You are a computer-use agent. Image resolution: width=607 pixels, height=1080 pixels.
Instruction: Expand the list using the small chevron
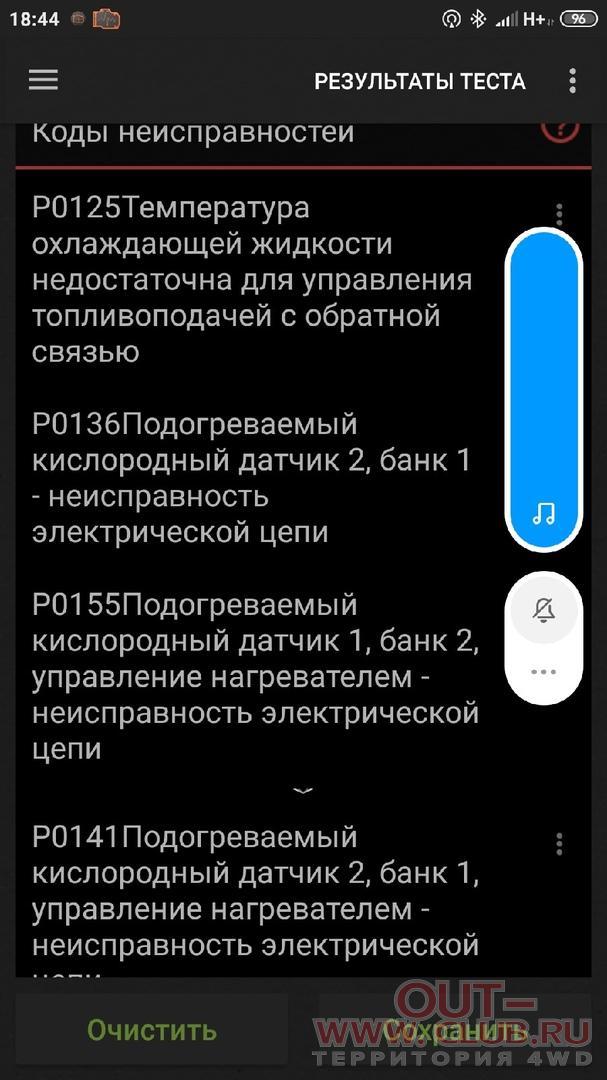[x=302, y=791]
